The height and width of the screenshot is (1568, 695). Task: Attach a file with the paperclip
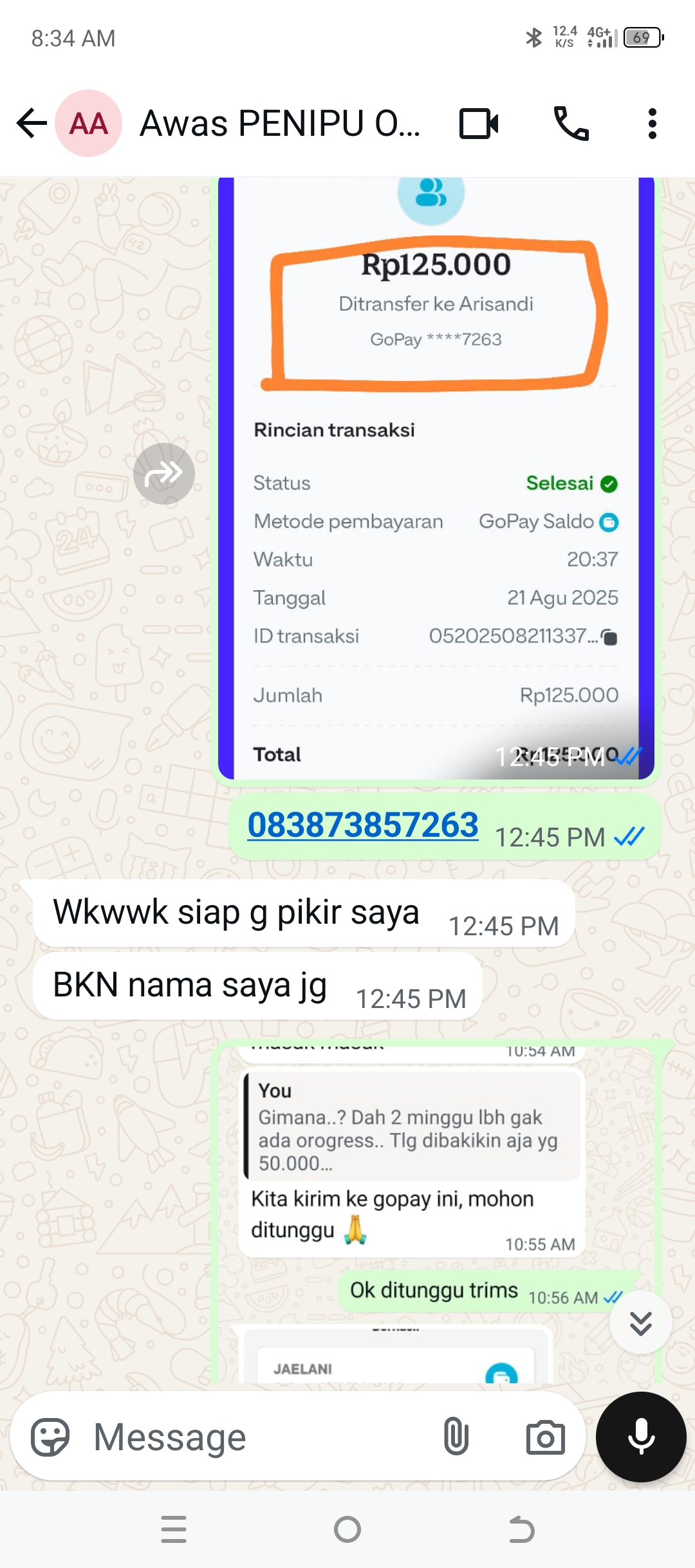click(456, 1437)
